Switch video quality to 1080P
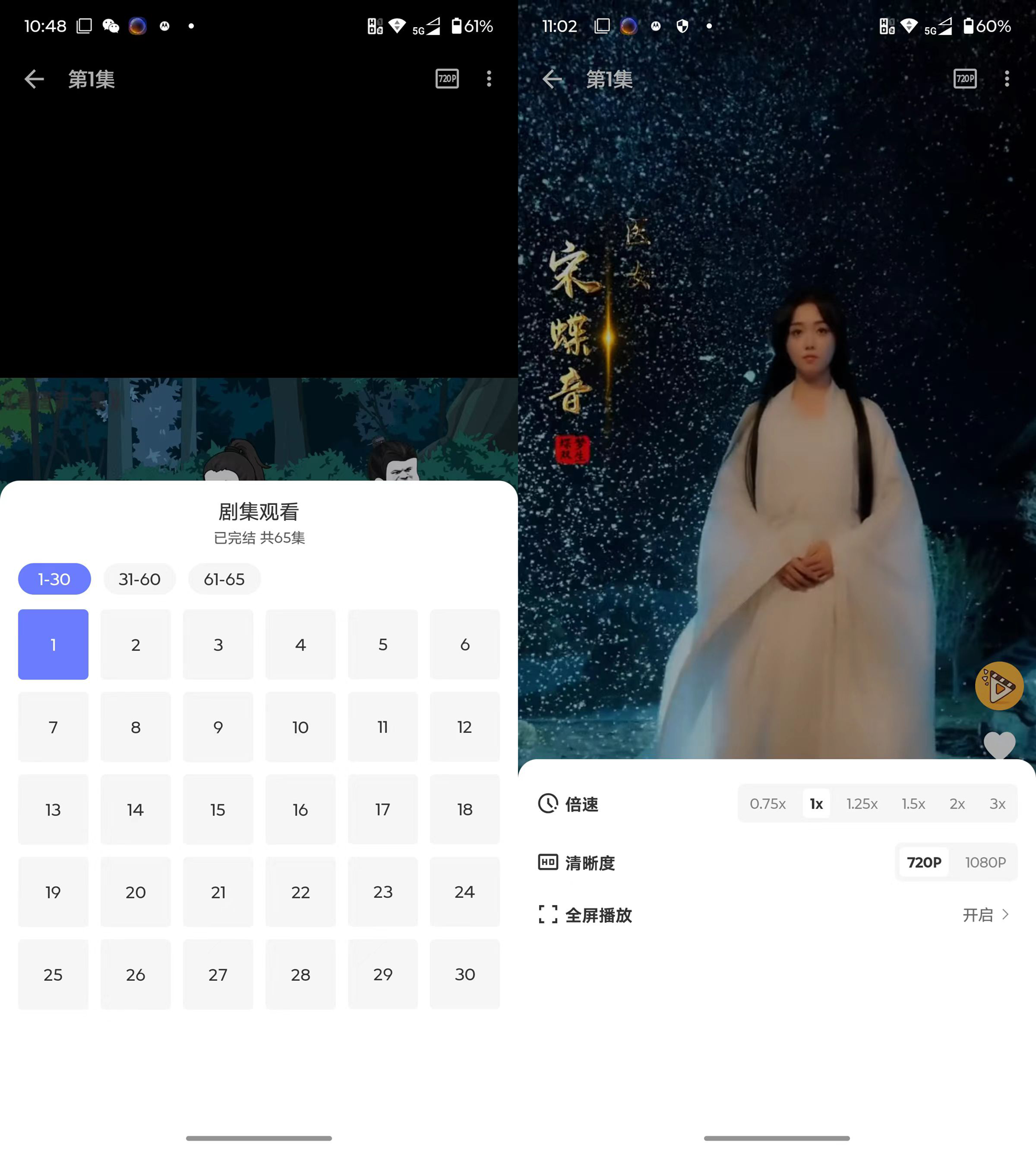This screenshot has width=1036, height=1153. click(985, 862)
